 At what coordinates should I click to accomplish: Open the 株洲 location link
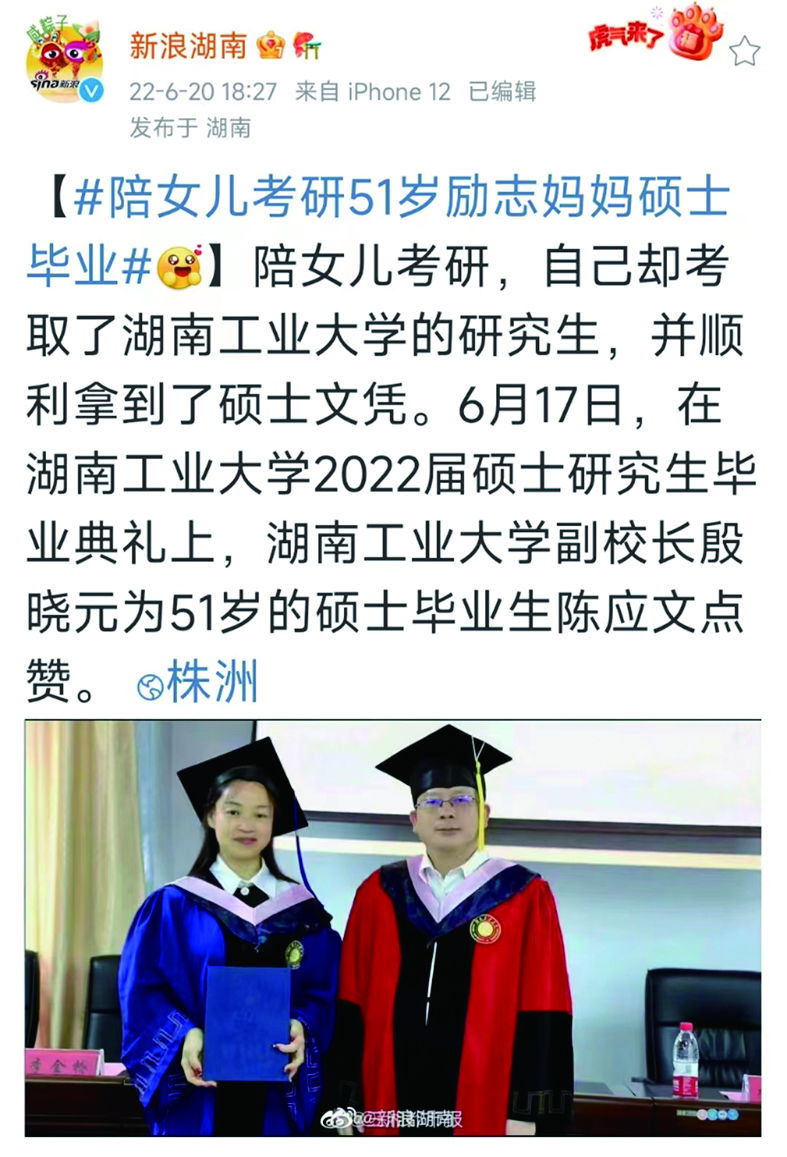click(x=198, y=684)
